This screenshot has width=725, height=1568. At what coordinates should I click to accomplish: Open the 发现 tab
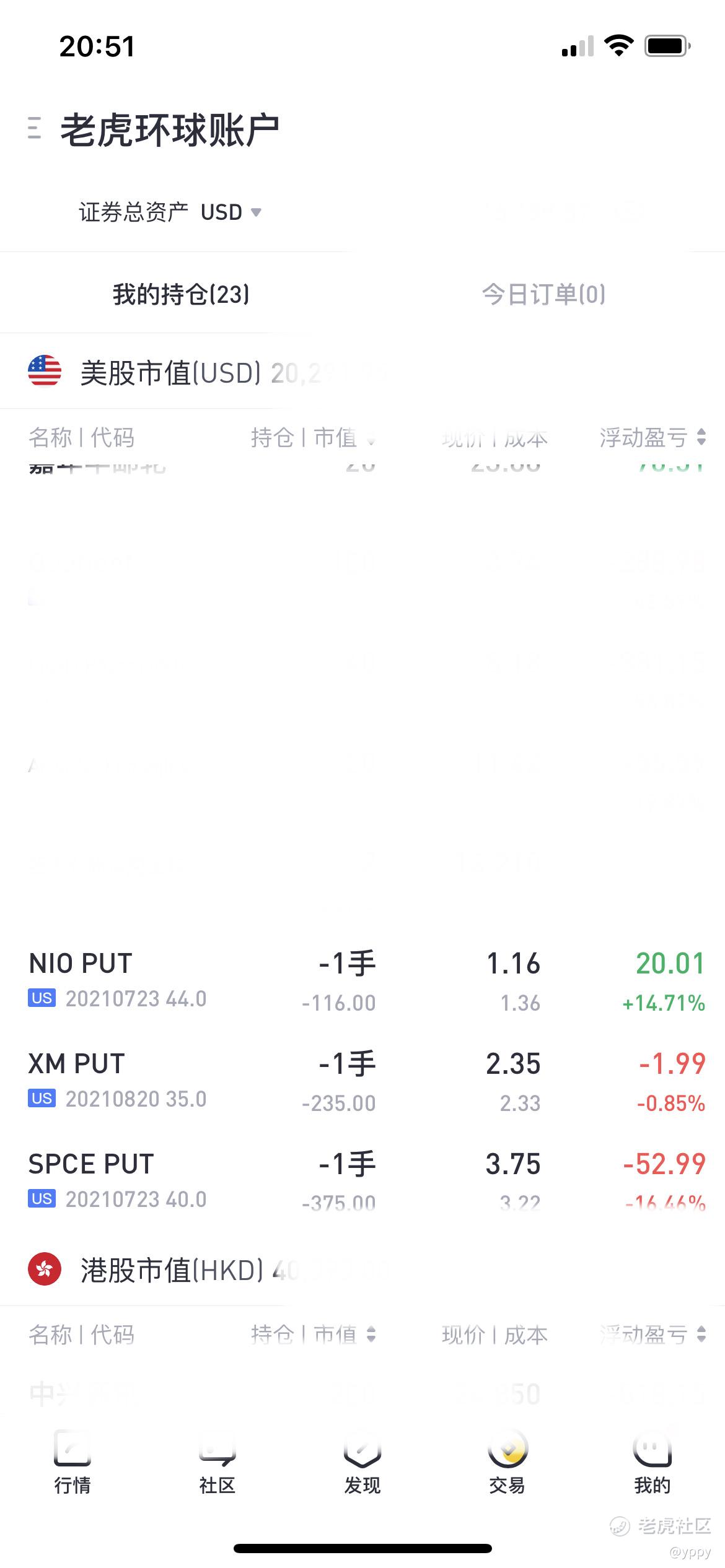[x=362, y=1463]
